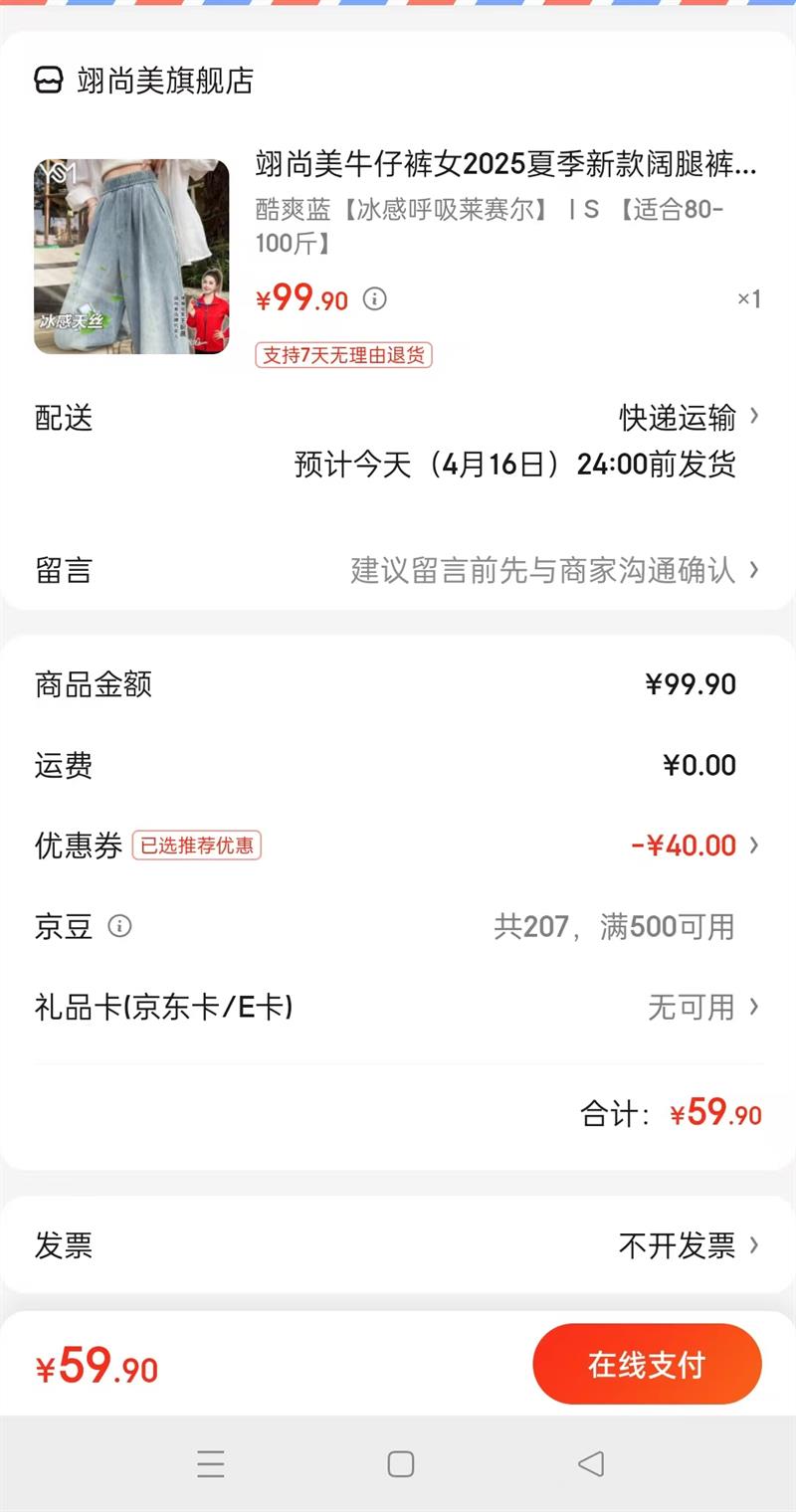Open the jeans product thumbnail
This screenshot has width=796, height=1512.
131,257
